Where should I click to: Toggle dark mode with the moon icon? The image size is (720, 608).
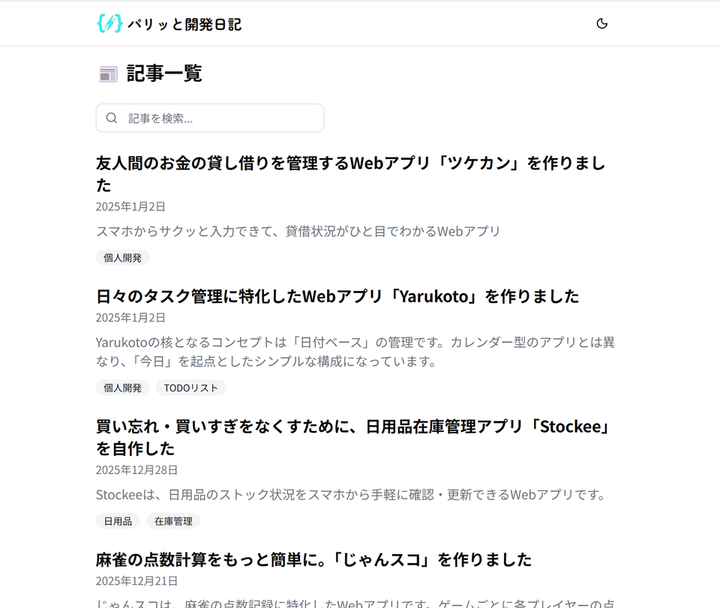click(602, 23)
